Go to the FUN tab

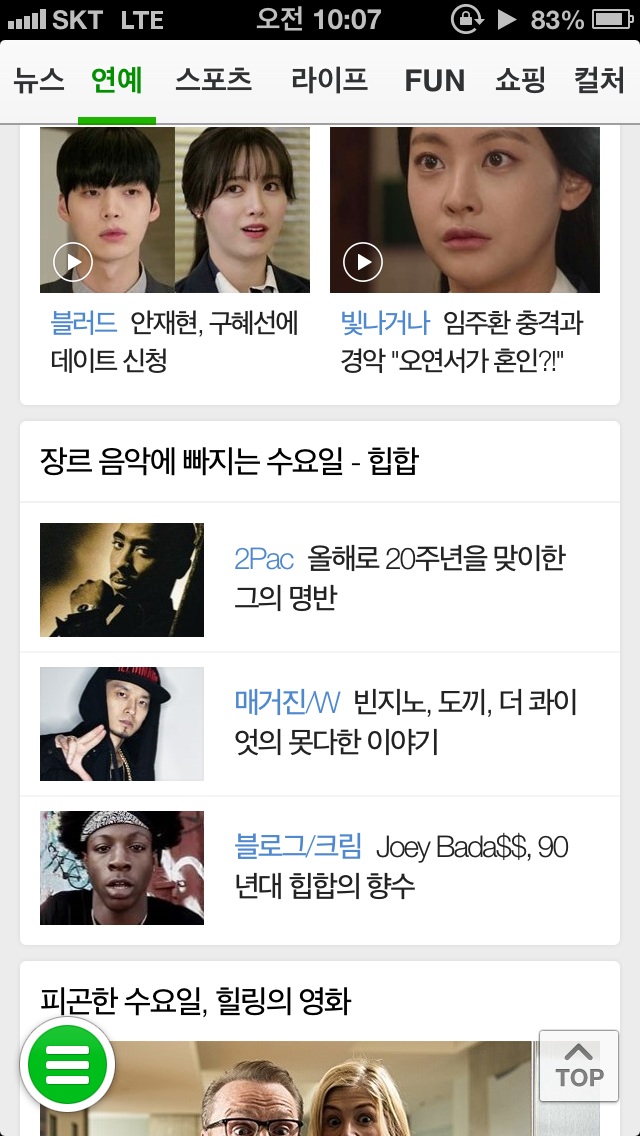coord(434,80)
